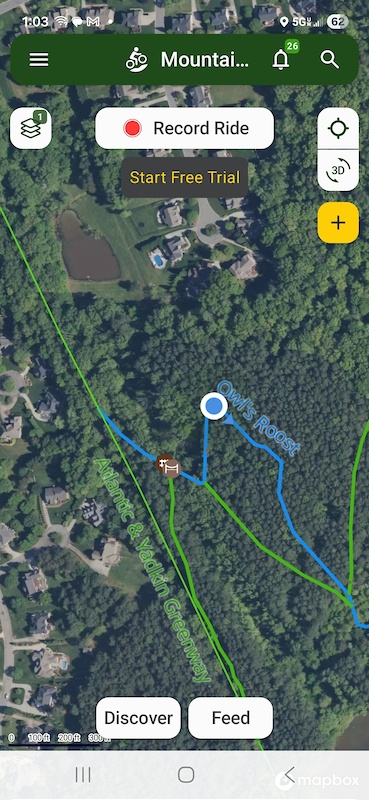Open the notifications bell

tap(281, 60)
